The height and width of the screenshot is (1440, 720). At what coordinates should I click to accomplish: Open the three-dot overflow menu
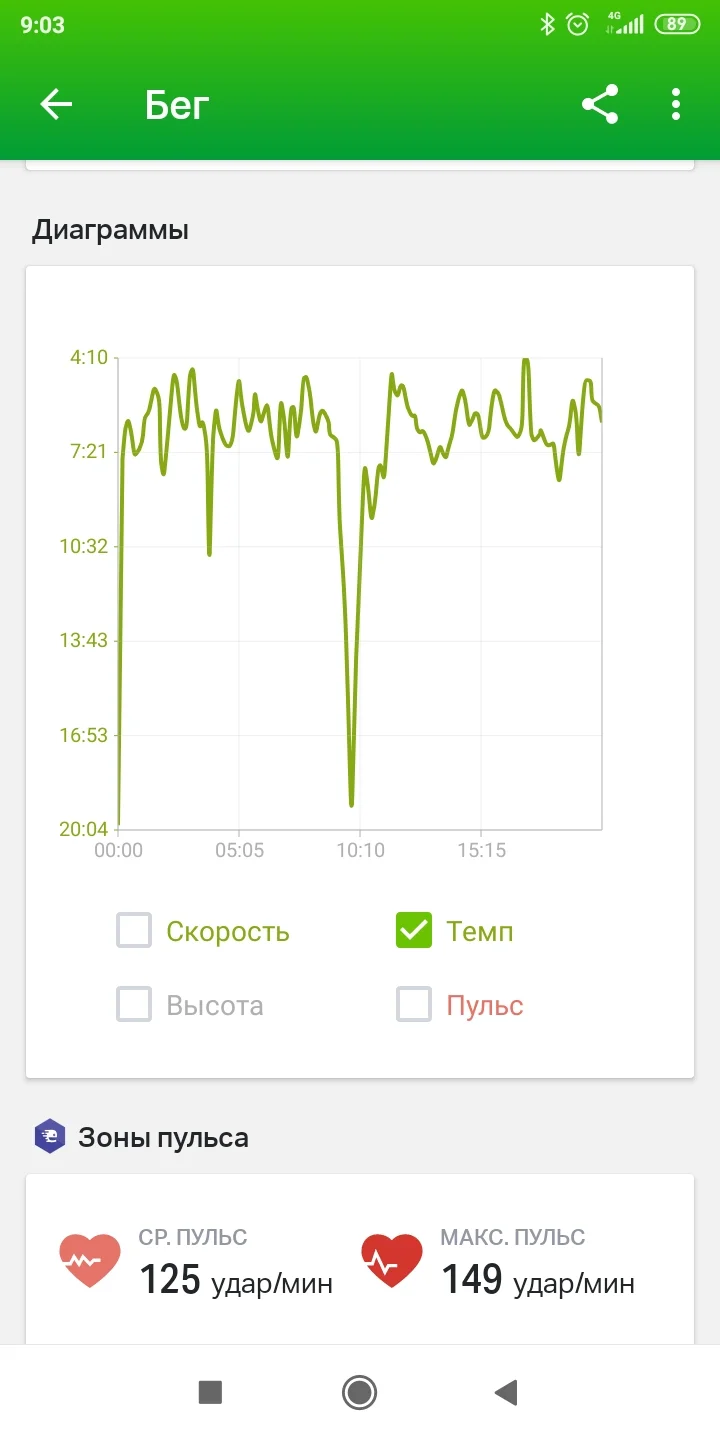point(676,104)
